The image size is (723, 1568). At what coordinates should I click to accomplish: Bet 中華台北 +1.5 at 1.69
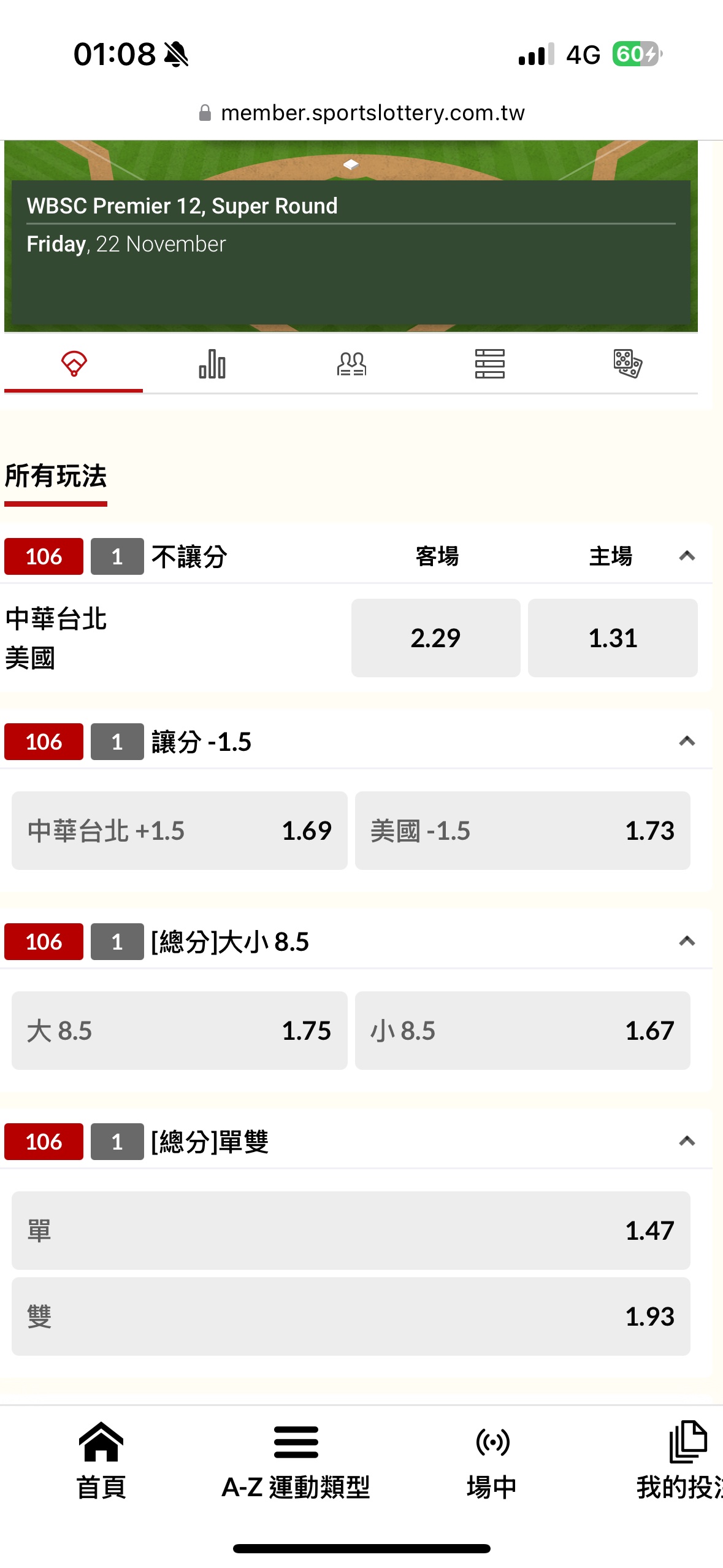[180, 831]
